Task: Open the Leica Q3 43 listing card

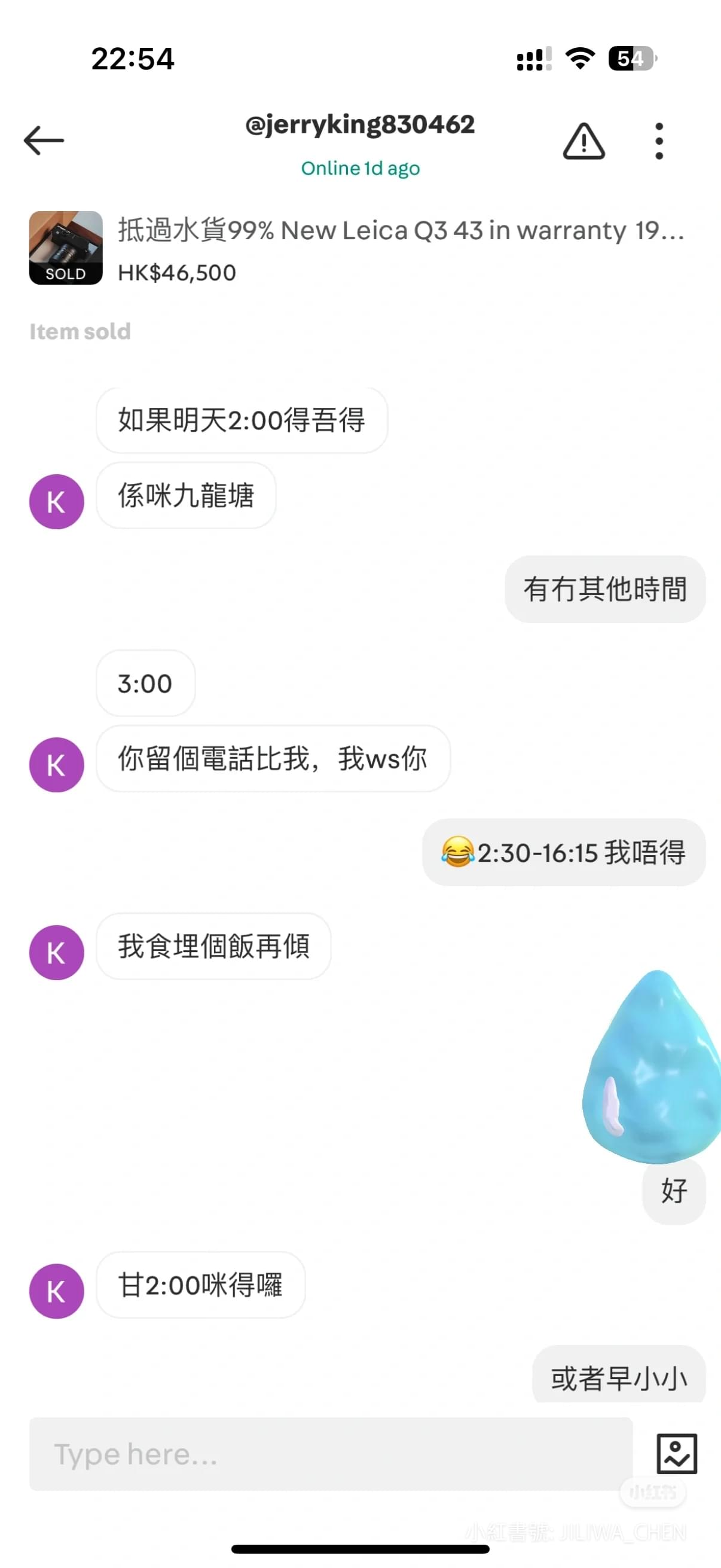Action: [x=360, y=248]
